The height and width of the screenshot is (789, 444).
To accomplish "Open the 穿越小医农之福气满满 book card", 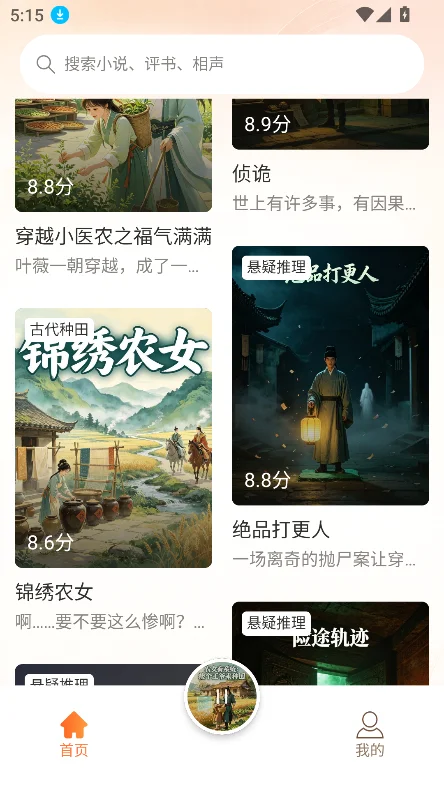I will 113,187.
